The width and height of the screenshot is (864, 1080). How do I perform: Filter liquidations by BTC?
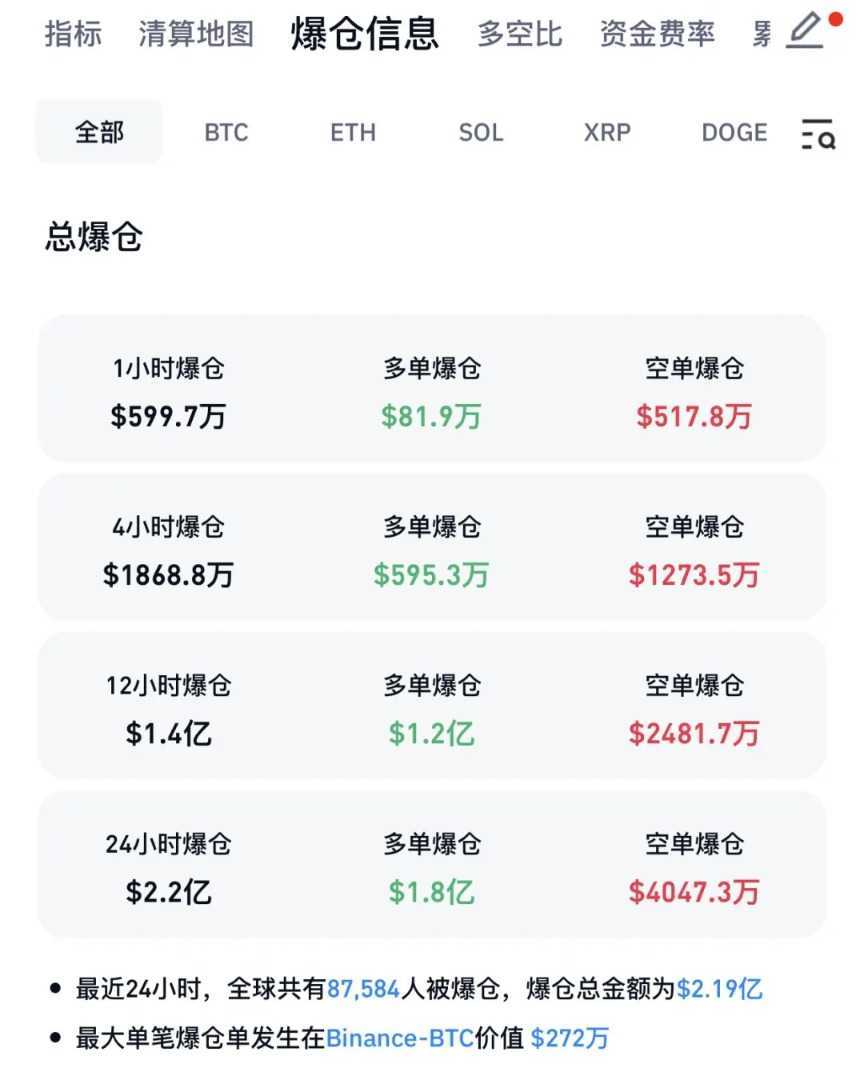pyautogui.click(x=226, y=133)
